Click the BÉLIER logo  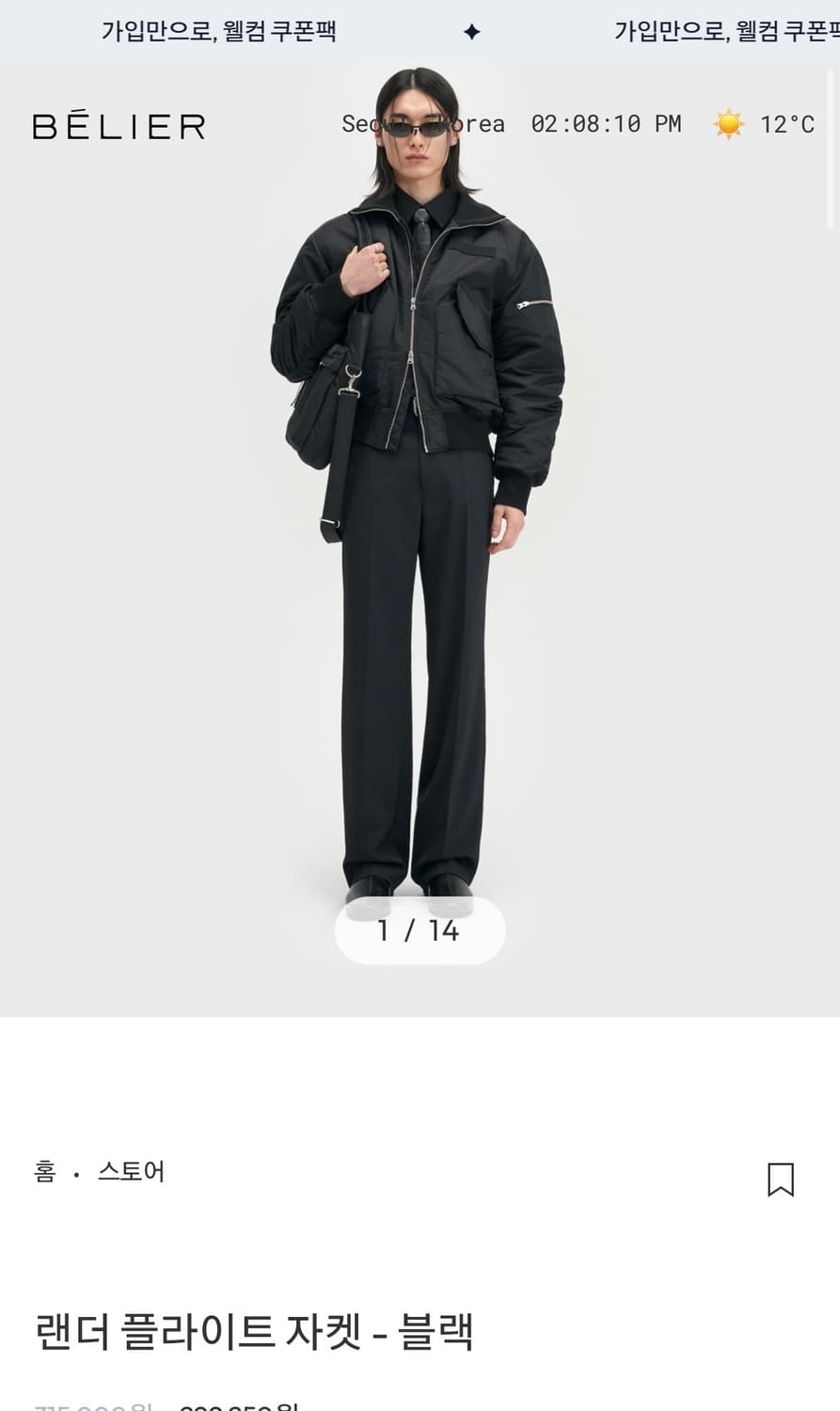tap(118, 124)
